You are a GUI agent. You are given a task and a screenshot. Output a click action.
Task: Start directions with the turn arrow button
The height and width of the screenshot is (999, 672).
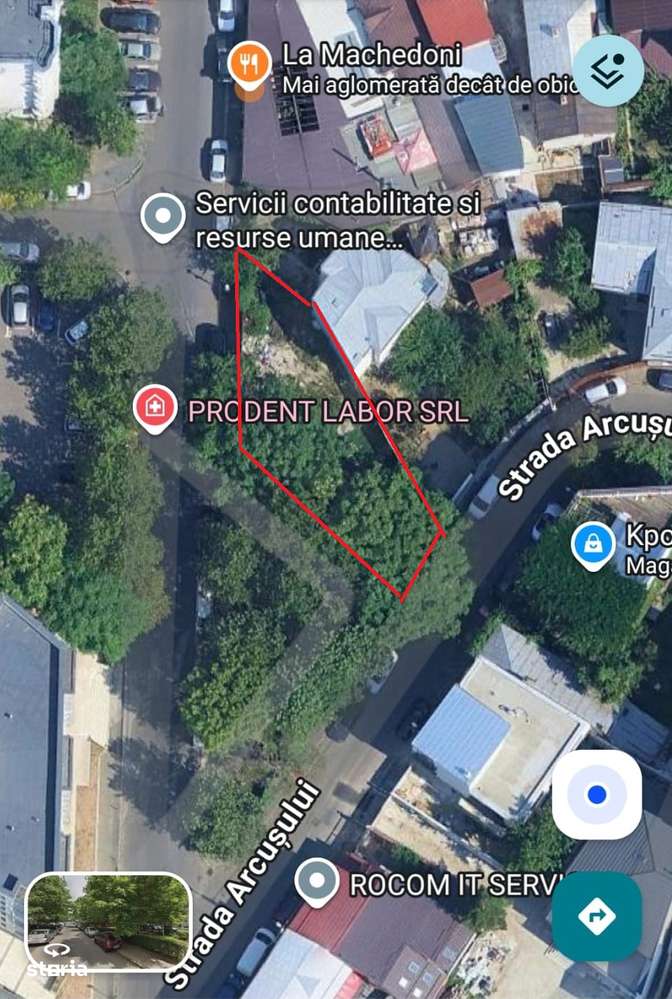point(597,916)
